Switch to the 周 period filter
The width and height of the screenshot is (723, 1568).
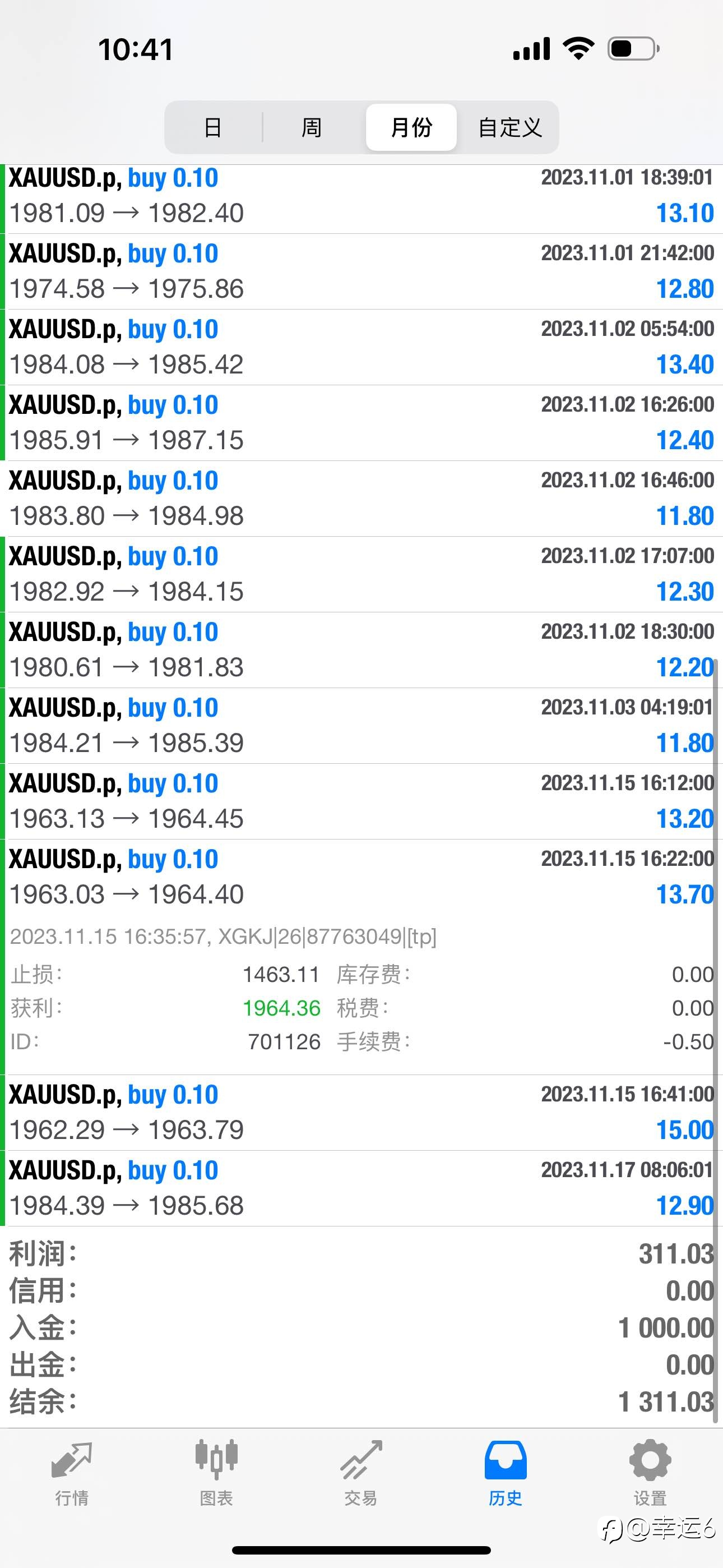pos(312,127)
